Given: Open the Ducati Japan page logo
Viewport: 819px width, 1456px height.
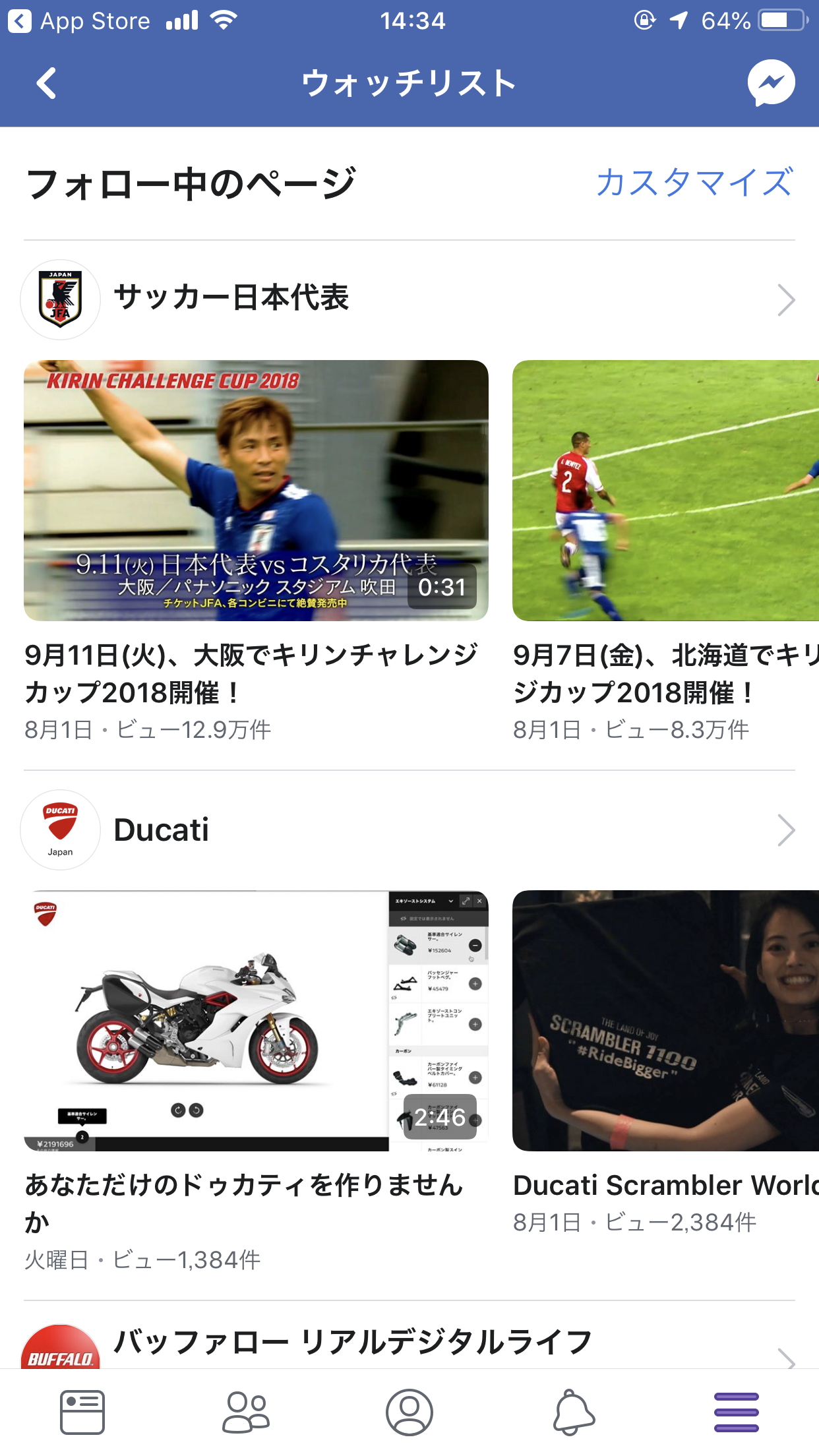Looking at the screenshot, I should (60, 830).
